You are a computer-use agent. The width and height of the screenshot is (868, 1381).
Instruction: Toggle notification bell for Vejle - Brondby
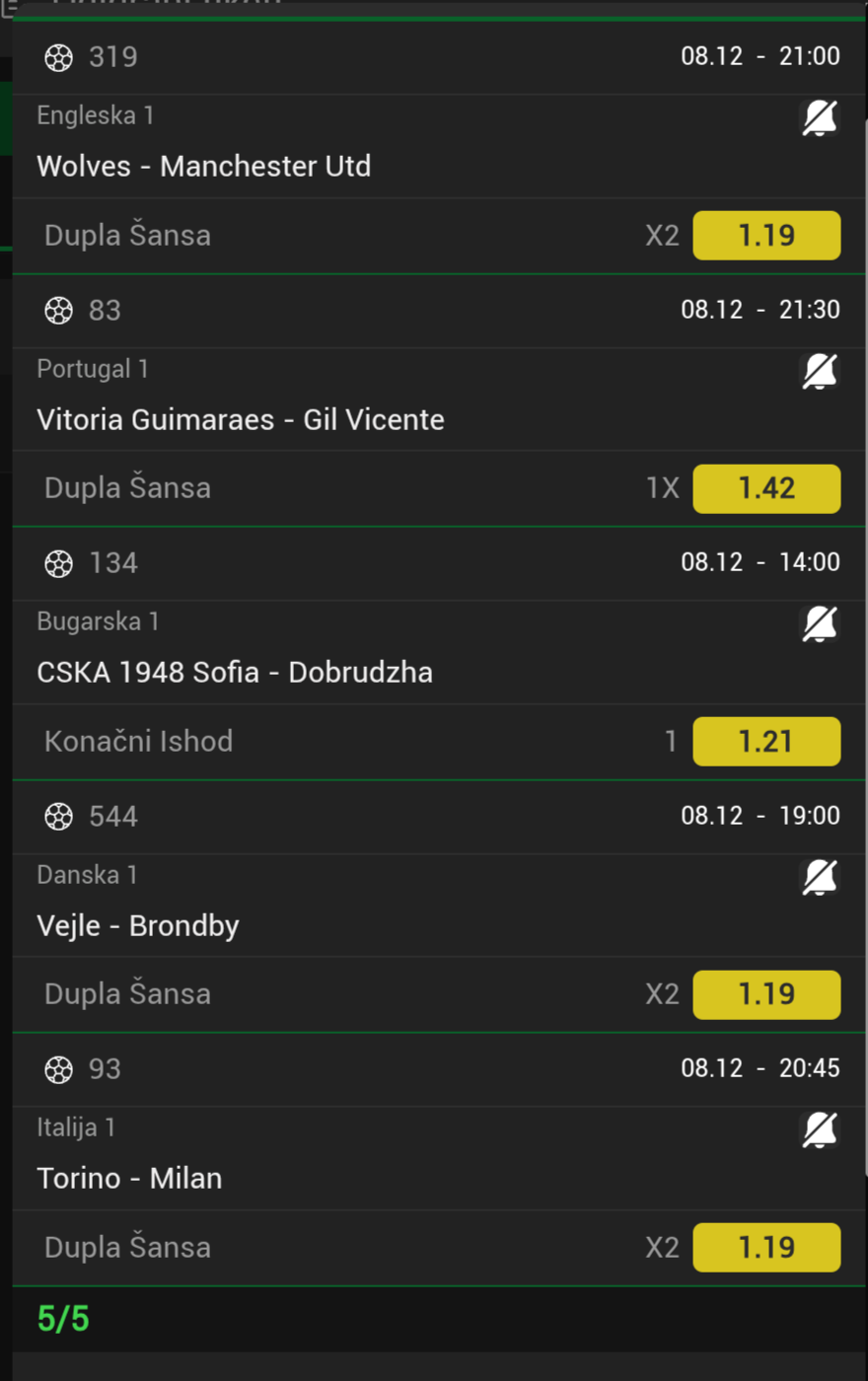(x=819, y=878)
